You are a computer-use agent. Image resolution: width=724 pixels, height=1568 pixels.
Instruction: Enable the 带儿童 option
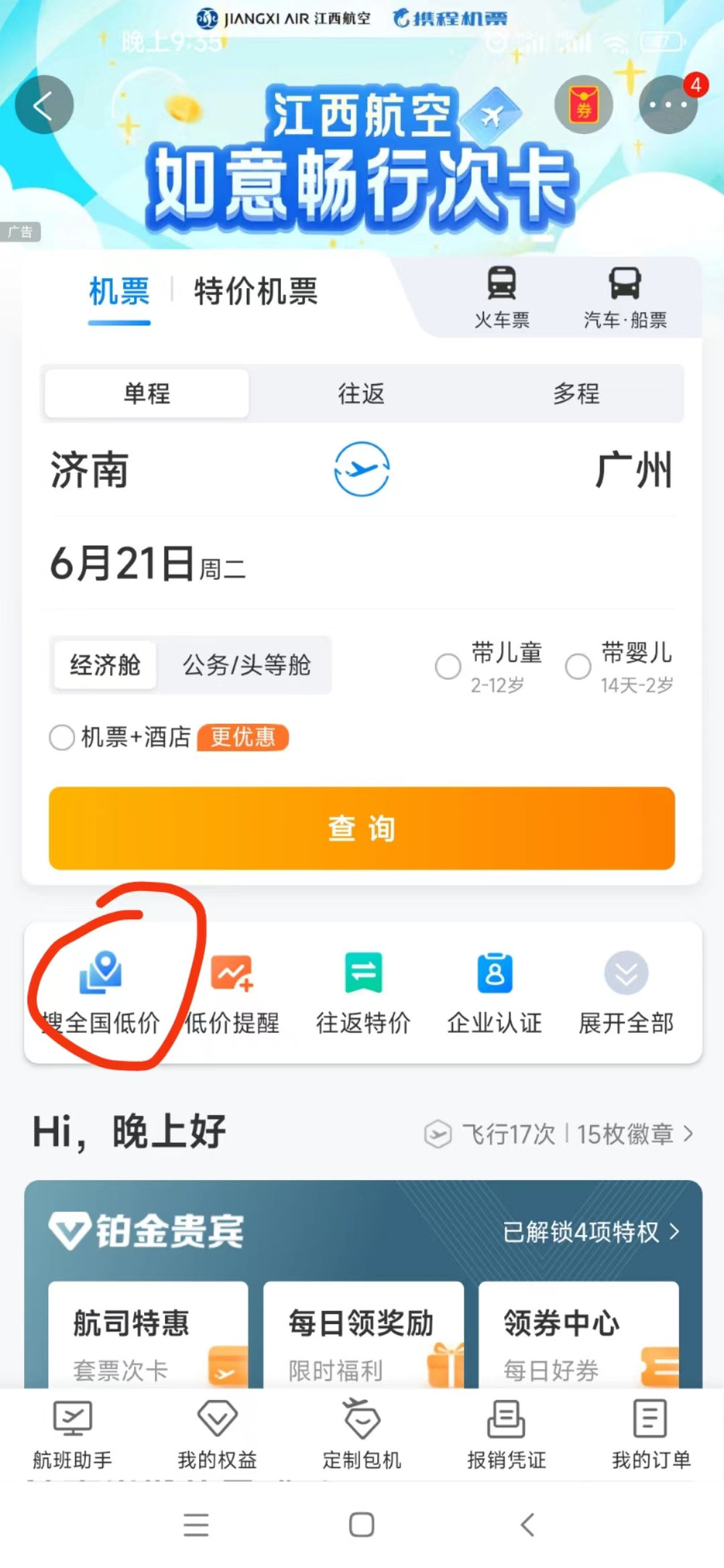pyautogui.click(x=448, y=666)
